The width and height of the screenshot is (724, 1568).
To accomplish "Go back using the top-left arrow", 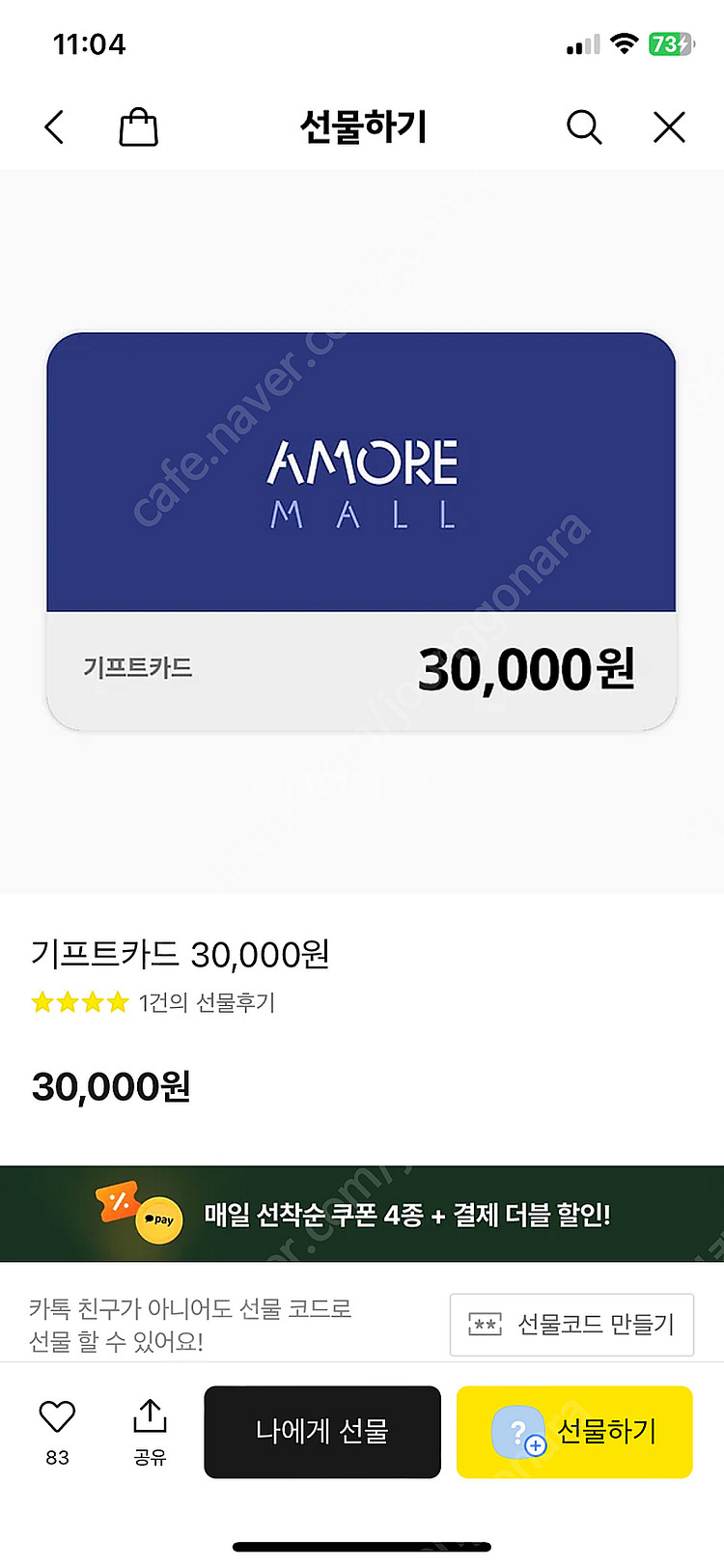I will pyautogui.click(x=55, y=126).
